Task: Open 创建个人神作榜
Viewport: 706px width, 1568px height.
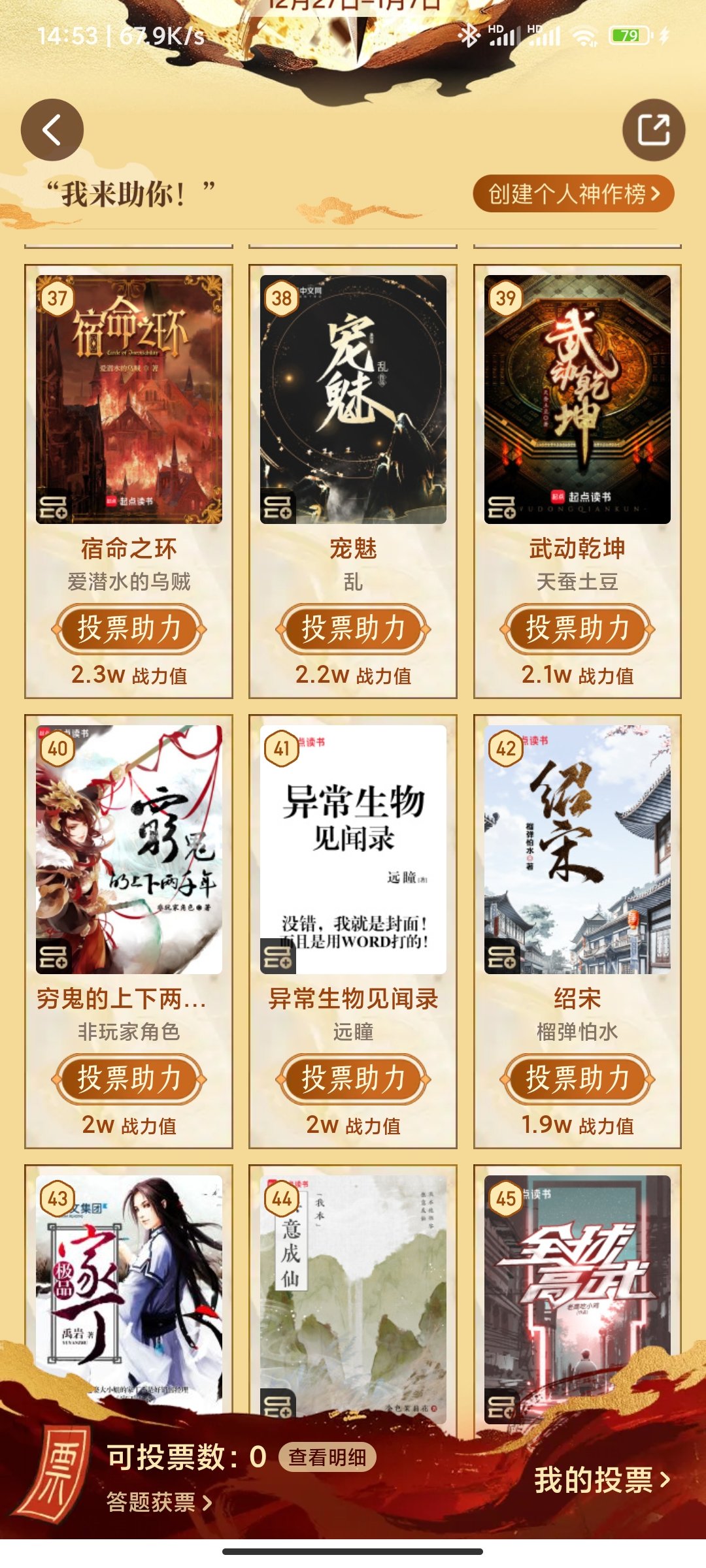Action: tap(573, 193)
